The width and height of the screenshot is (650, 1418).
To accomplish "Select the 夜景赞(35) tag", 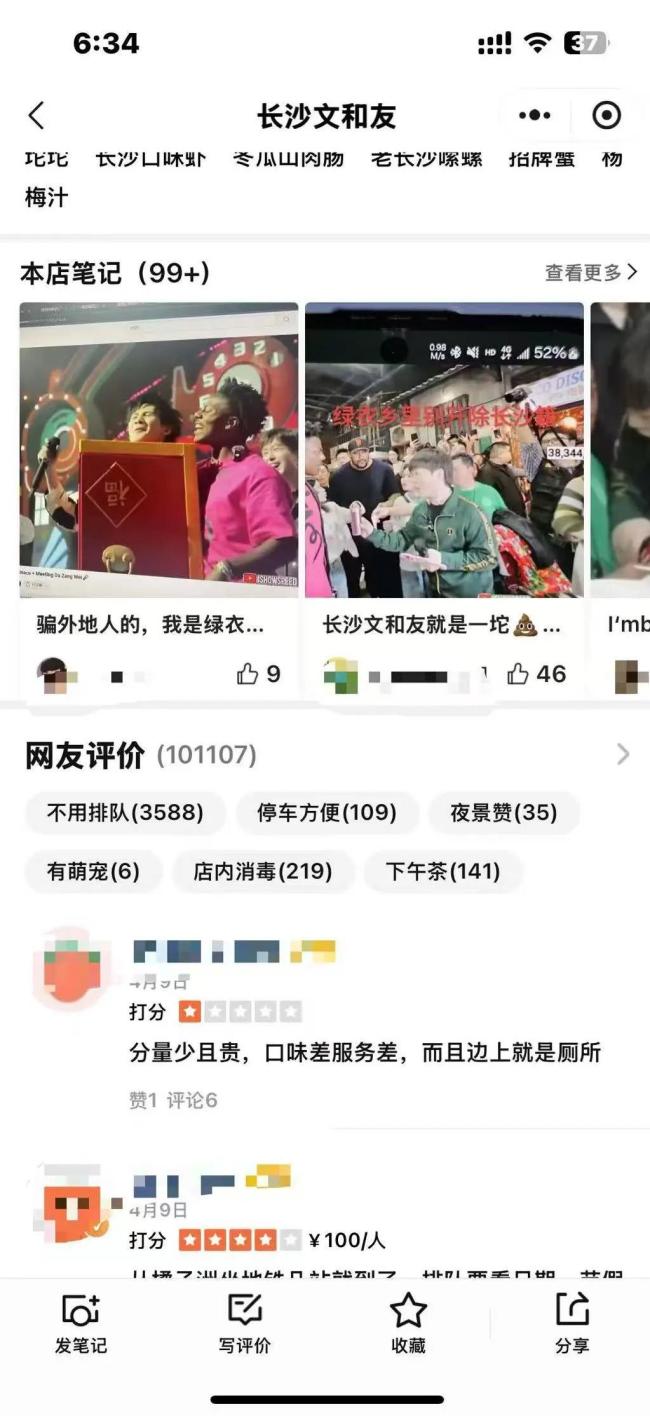I will (x=503, y=813).
